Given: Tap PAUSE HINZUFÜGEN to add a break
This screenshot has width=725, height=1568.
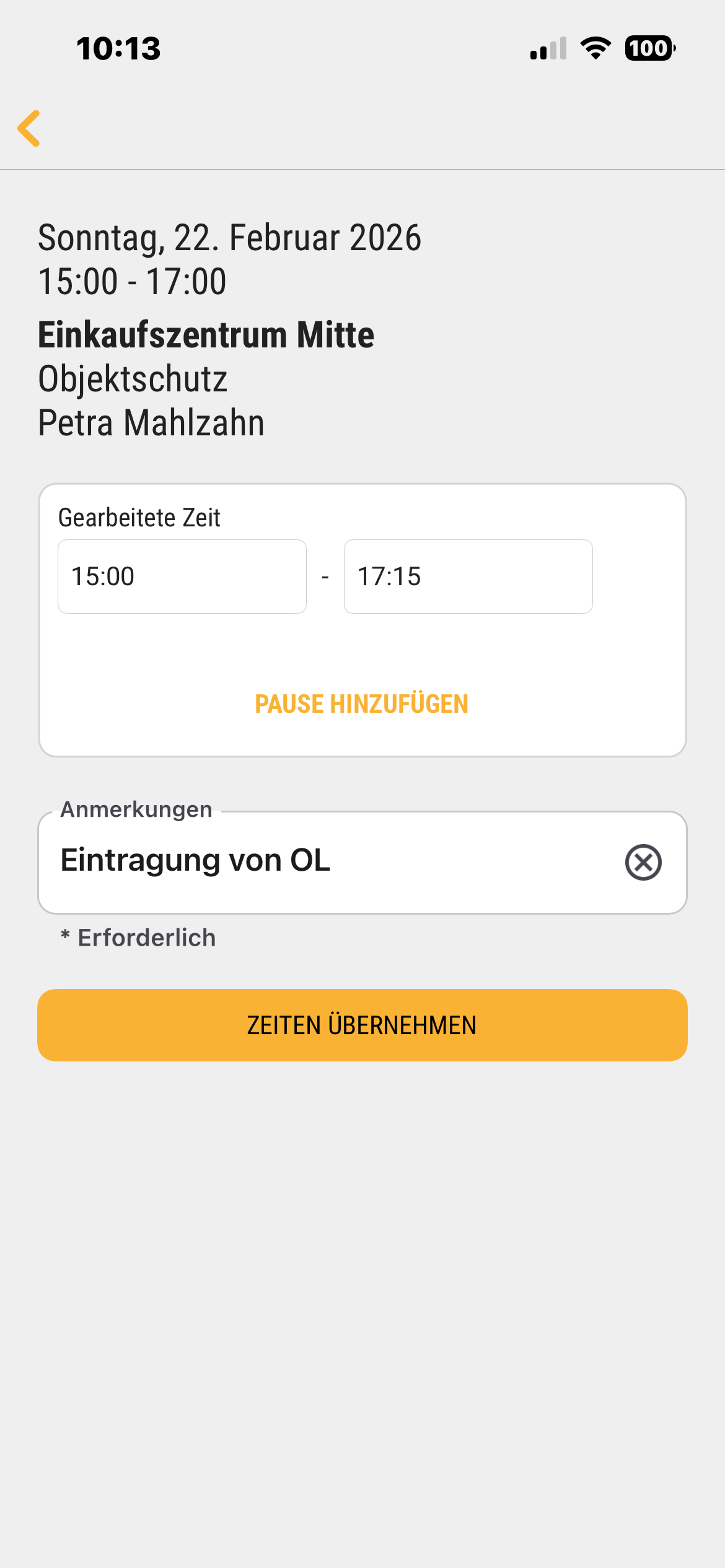Looking at the screenshot, I should (x=362, y=704).
